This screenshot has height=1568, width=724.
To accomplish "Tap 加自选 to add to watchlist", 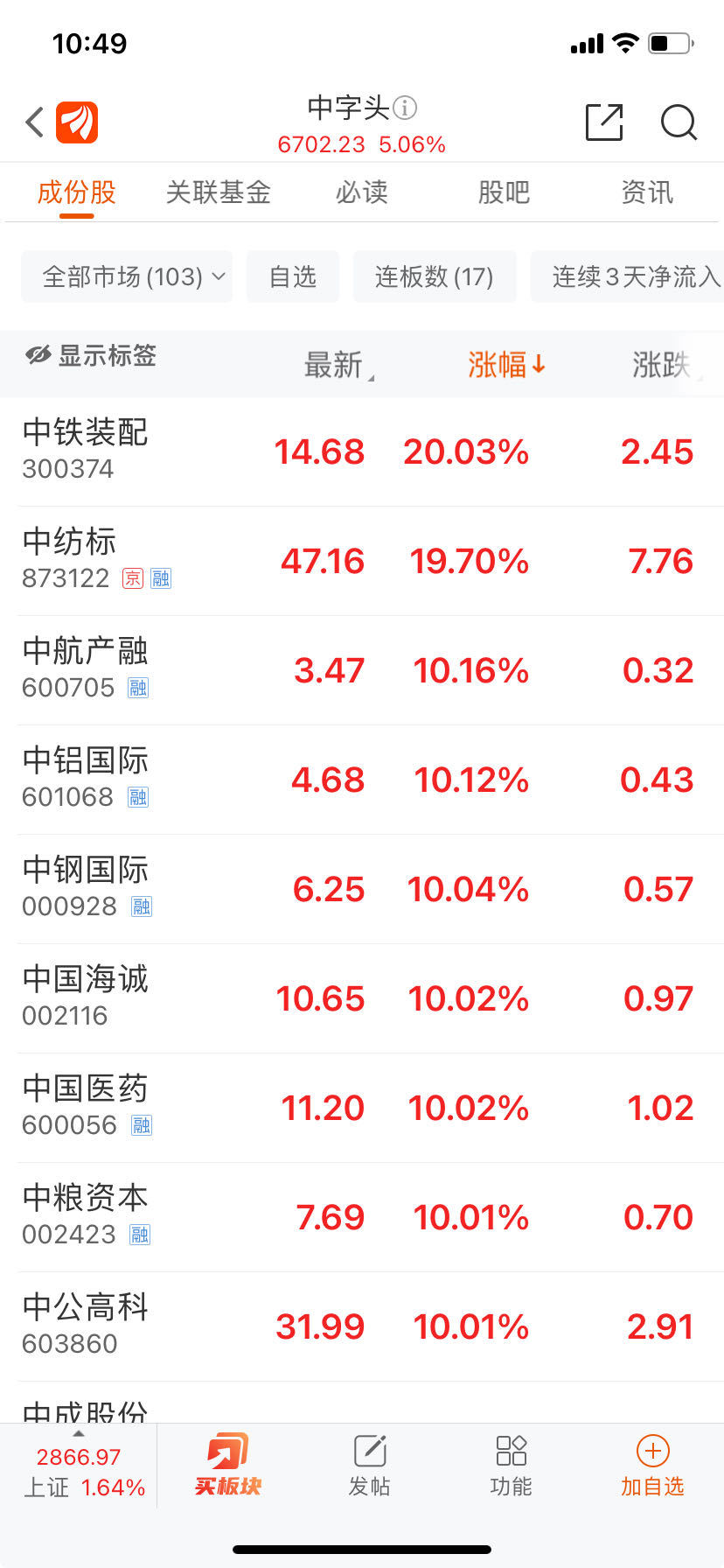I will (x=652, y=1466).
